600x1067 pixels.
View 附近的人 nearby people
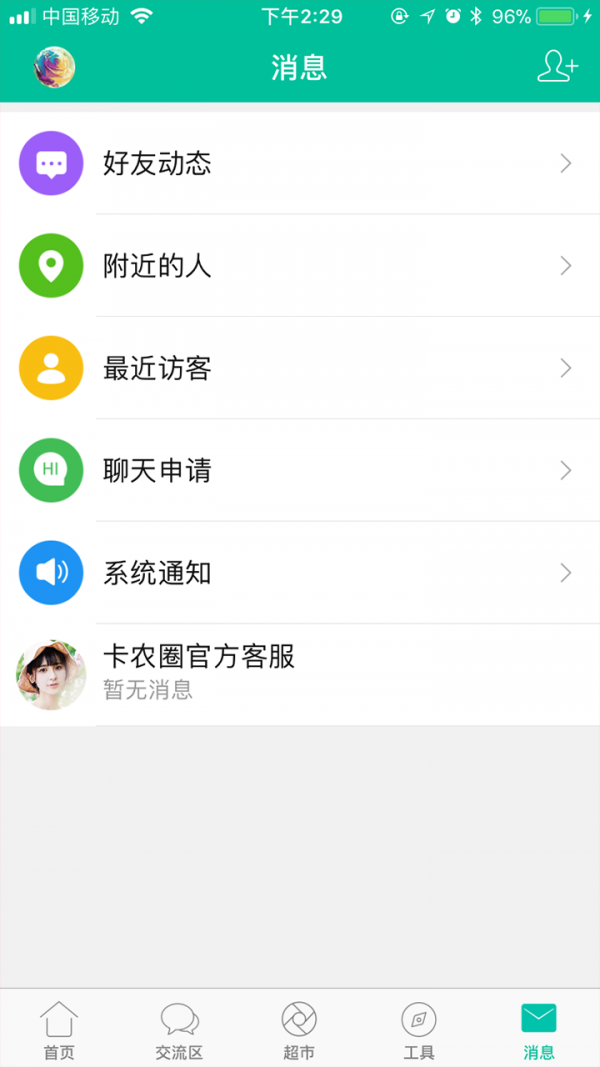300,266
